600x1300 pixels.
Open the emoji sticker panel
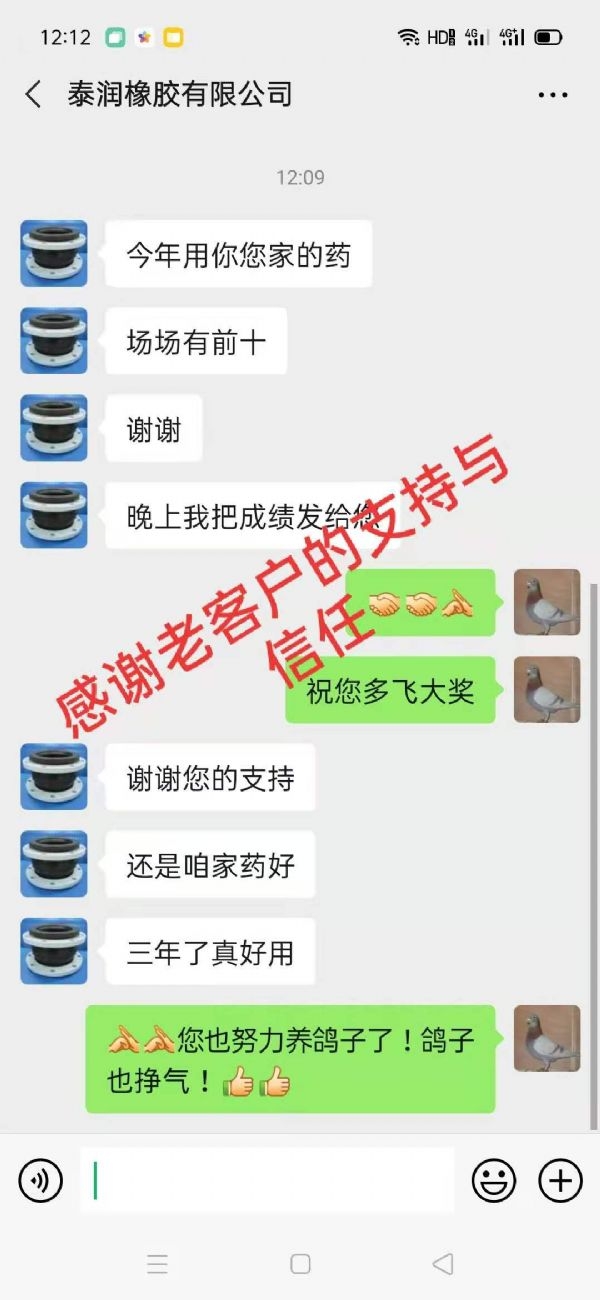493,1181
